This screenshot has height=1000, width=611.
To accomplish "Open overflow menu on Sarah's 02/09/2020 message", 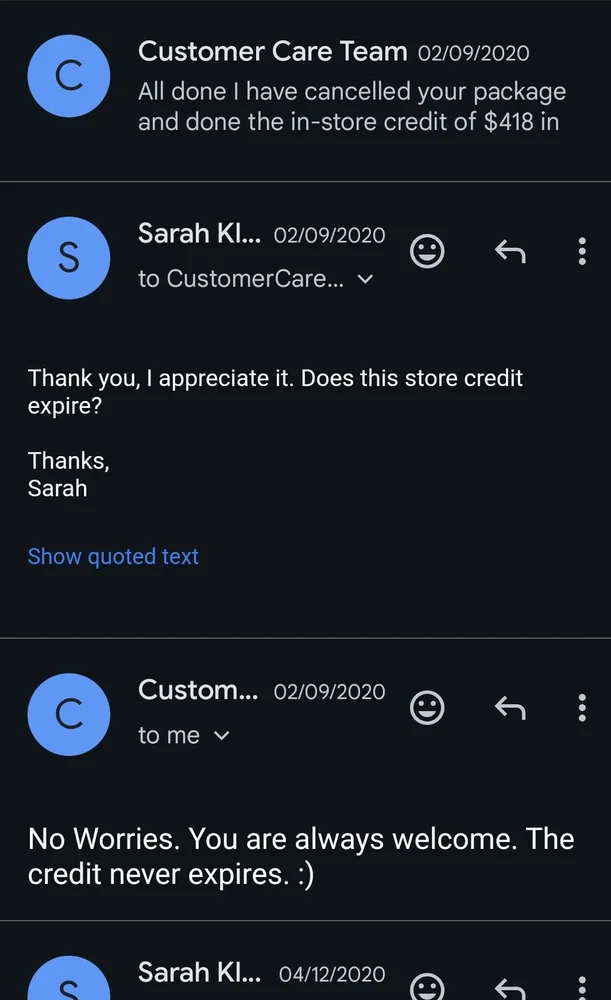I will [x=582, y=252].
